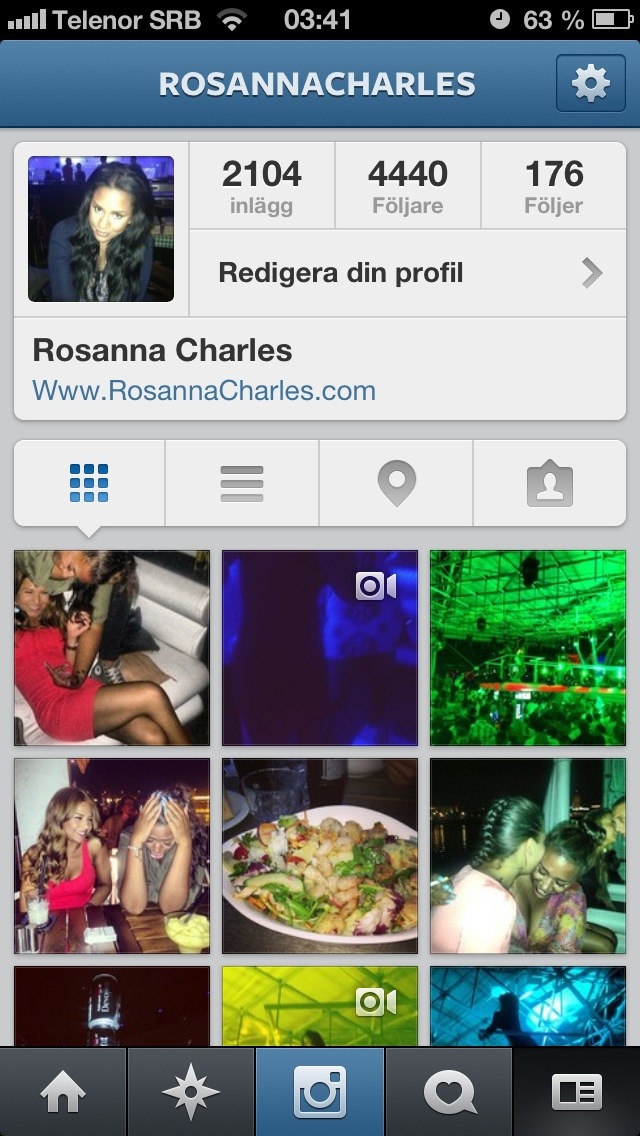Open the activity heart bubble tab

tap(449, 1092)
